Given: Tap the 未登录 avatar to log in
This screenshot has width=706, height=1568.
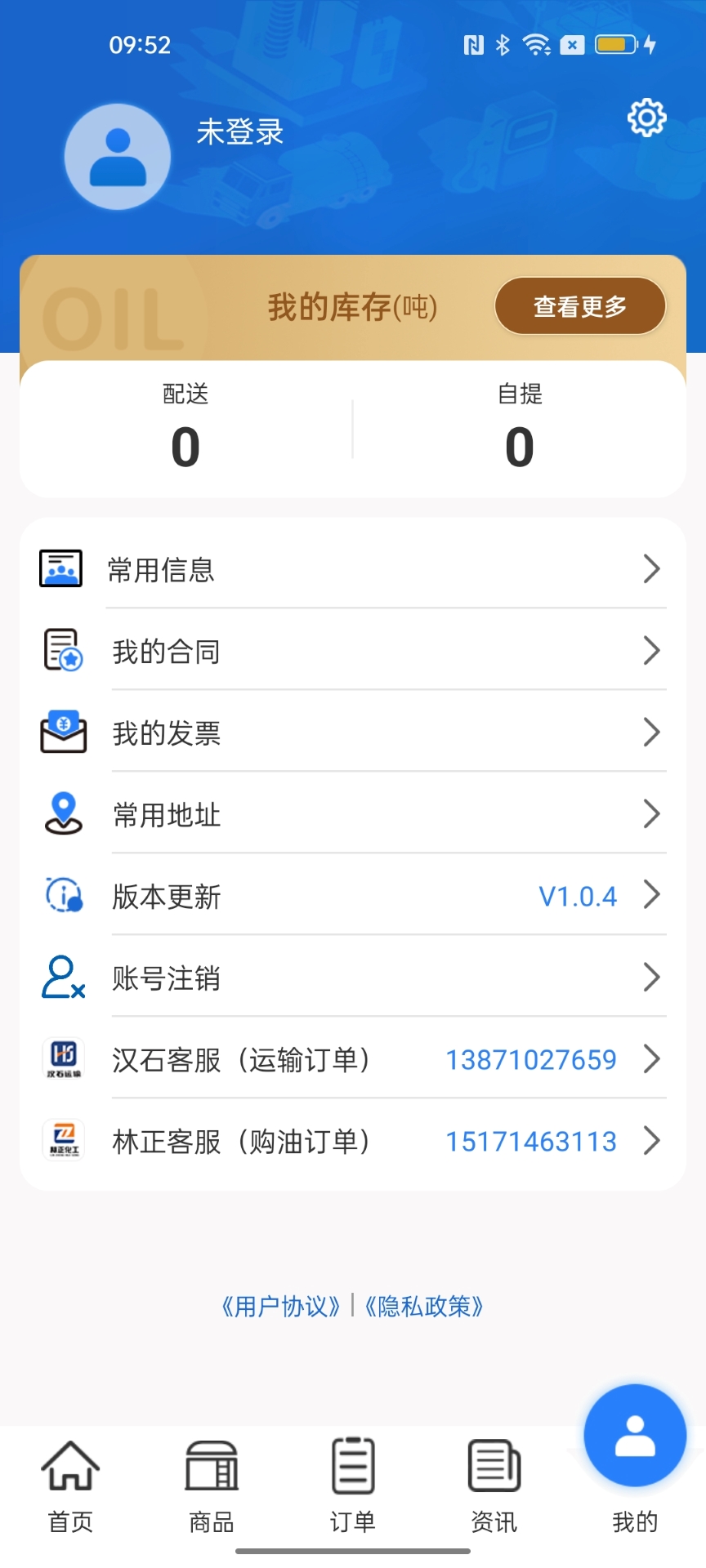Looking at the screenshot, I should 118,157.
